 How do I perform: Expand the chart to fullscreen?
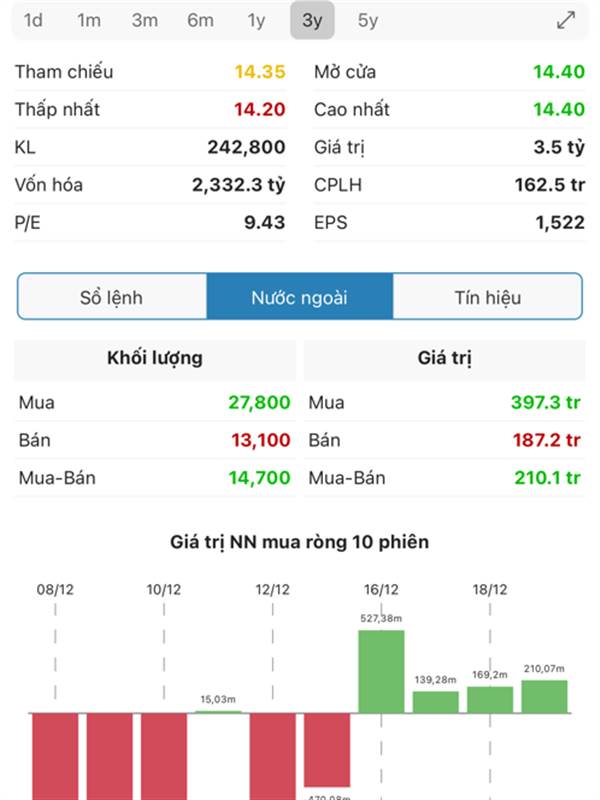click(x=566, y=20)
